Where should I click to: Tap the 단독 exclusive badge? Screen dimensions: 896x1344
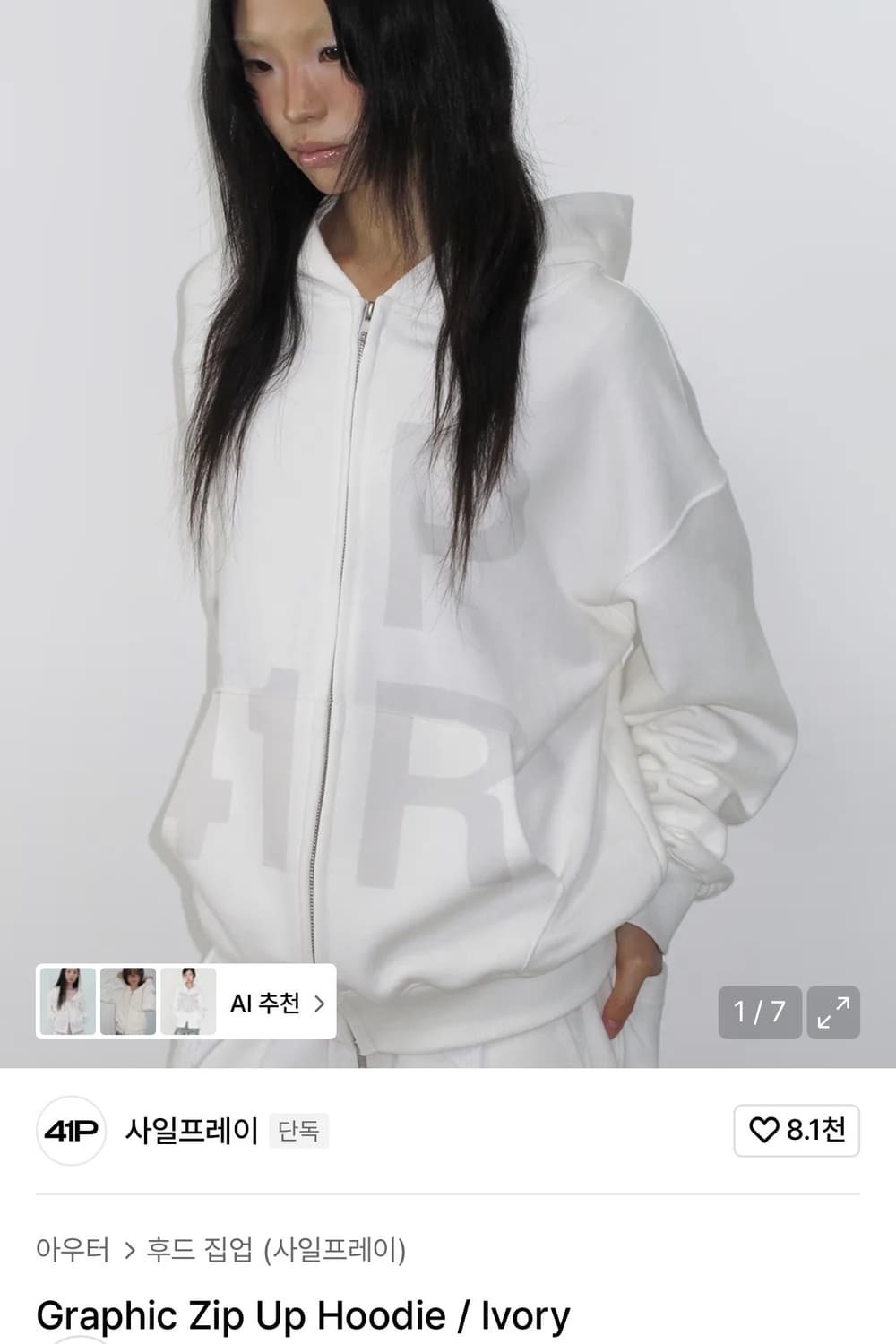click(x=299, y=1132)
